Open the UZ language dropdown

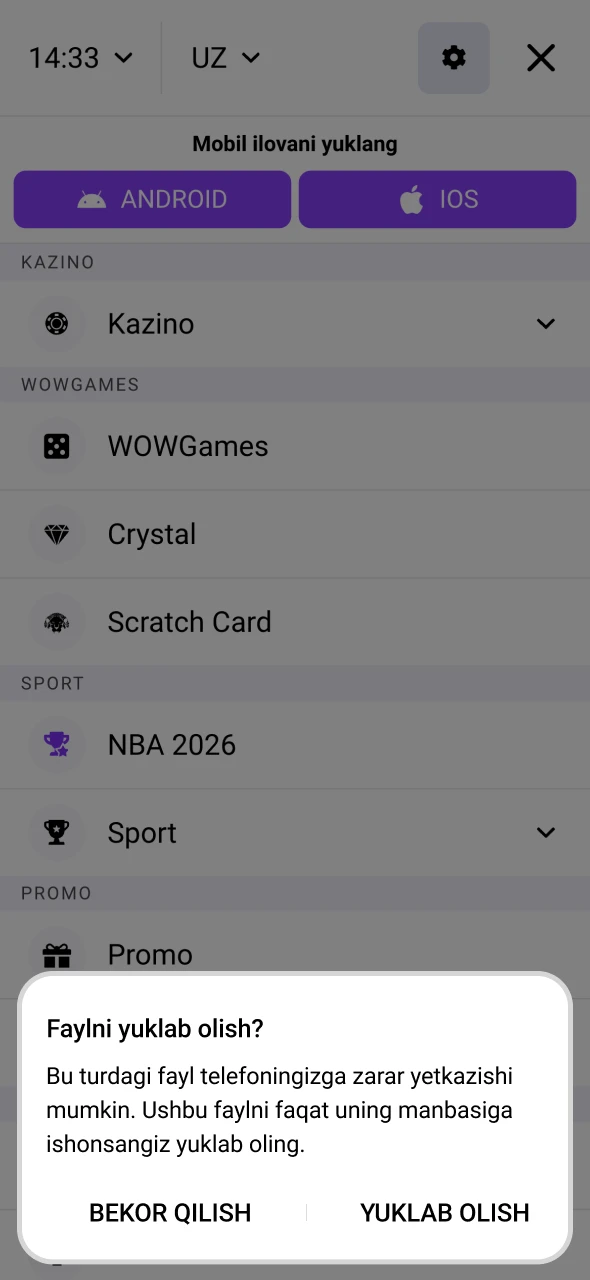pyautogui.click(x=226, y=58)
